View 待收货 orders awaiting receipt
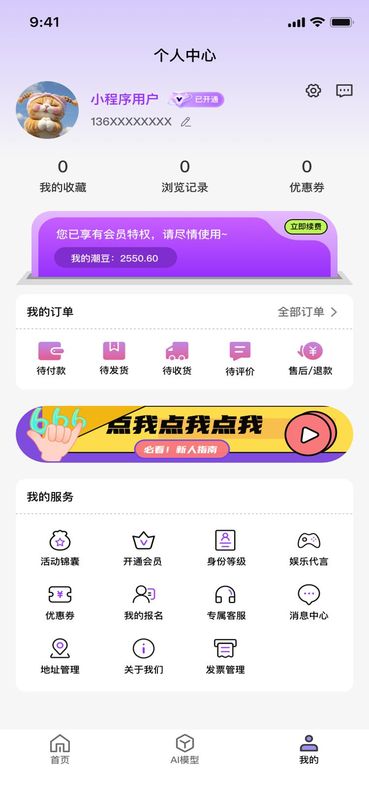This screenshot has width=369, height=800. (177, 359)
